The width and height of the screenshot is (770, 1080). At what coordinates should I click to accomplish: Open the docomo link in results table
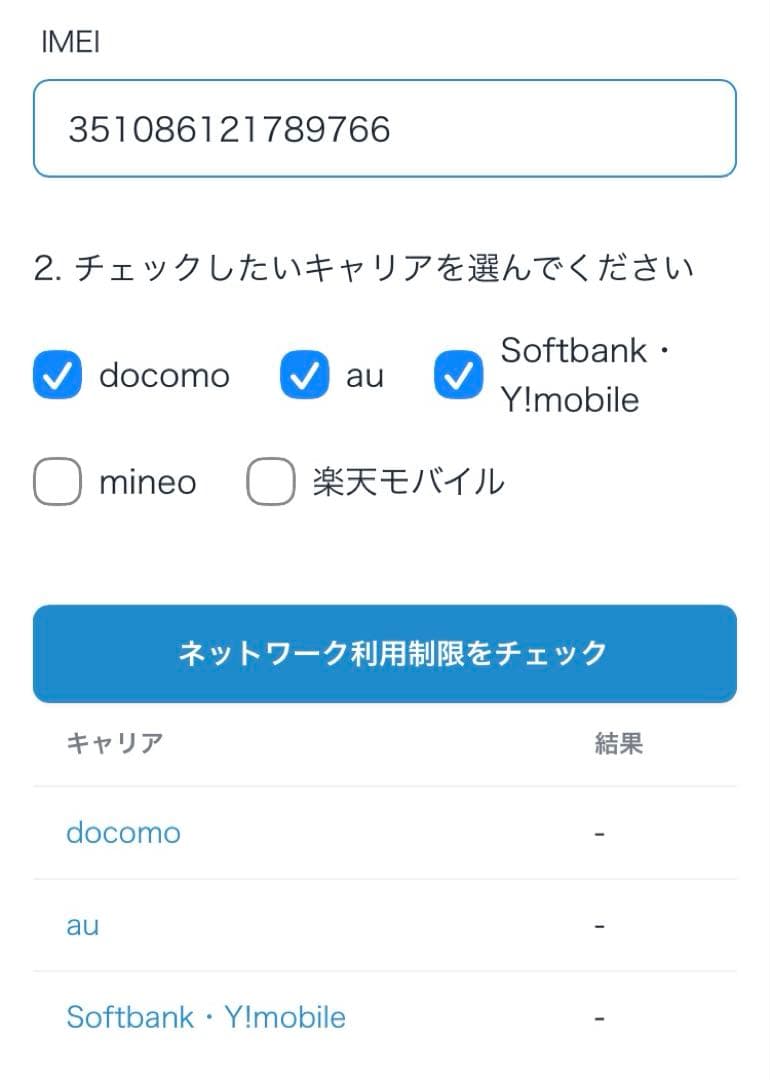point(122,832)
